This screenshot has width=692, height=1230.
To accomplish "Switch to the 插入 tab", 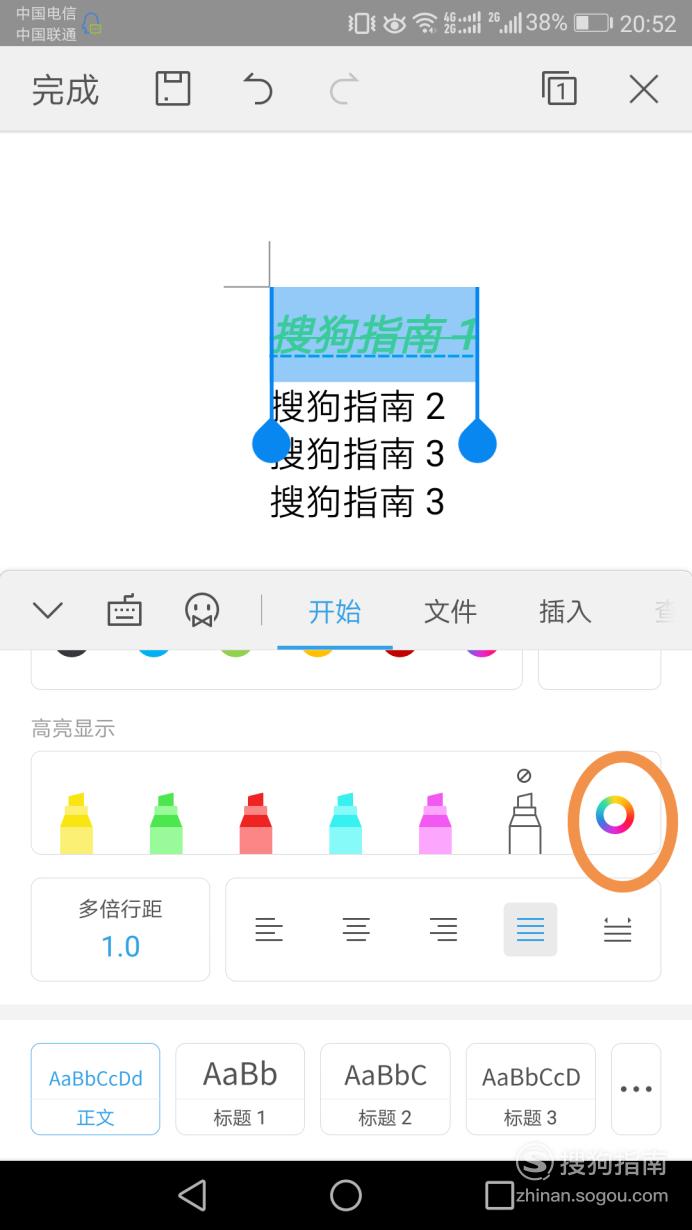I will pos(565,611).
